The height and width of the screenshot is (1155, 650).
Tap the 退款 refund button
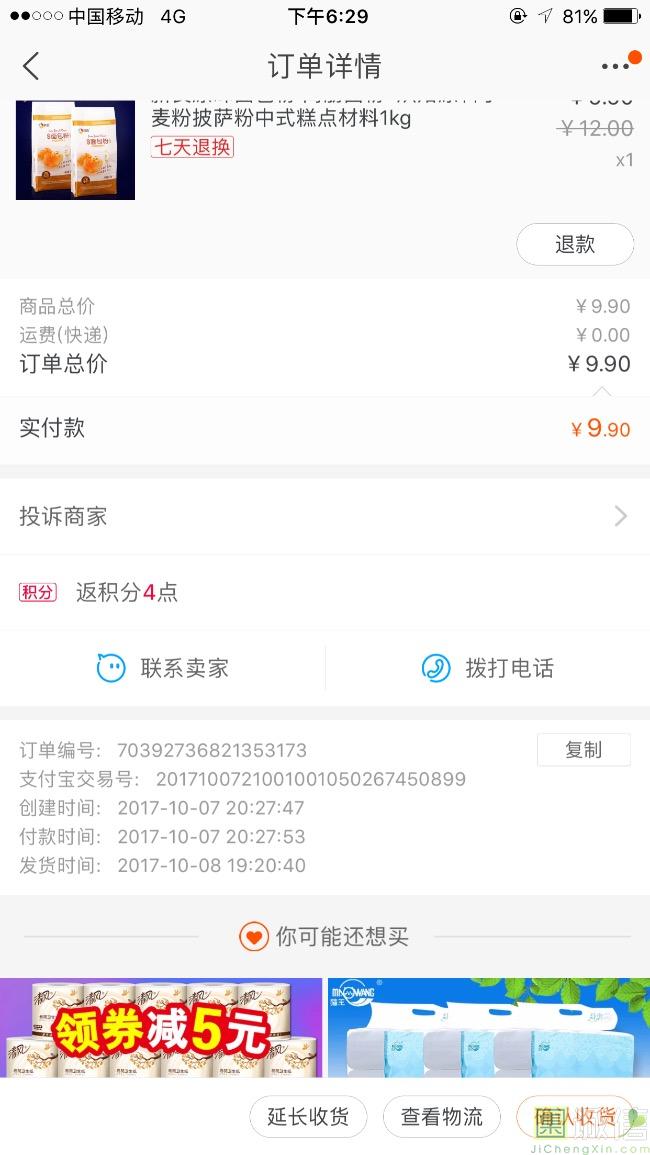coord(575,245)
